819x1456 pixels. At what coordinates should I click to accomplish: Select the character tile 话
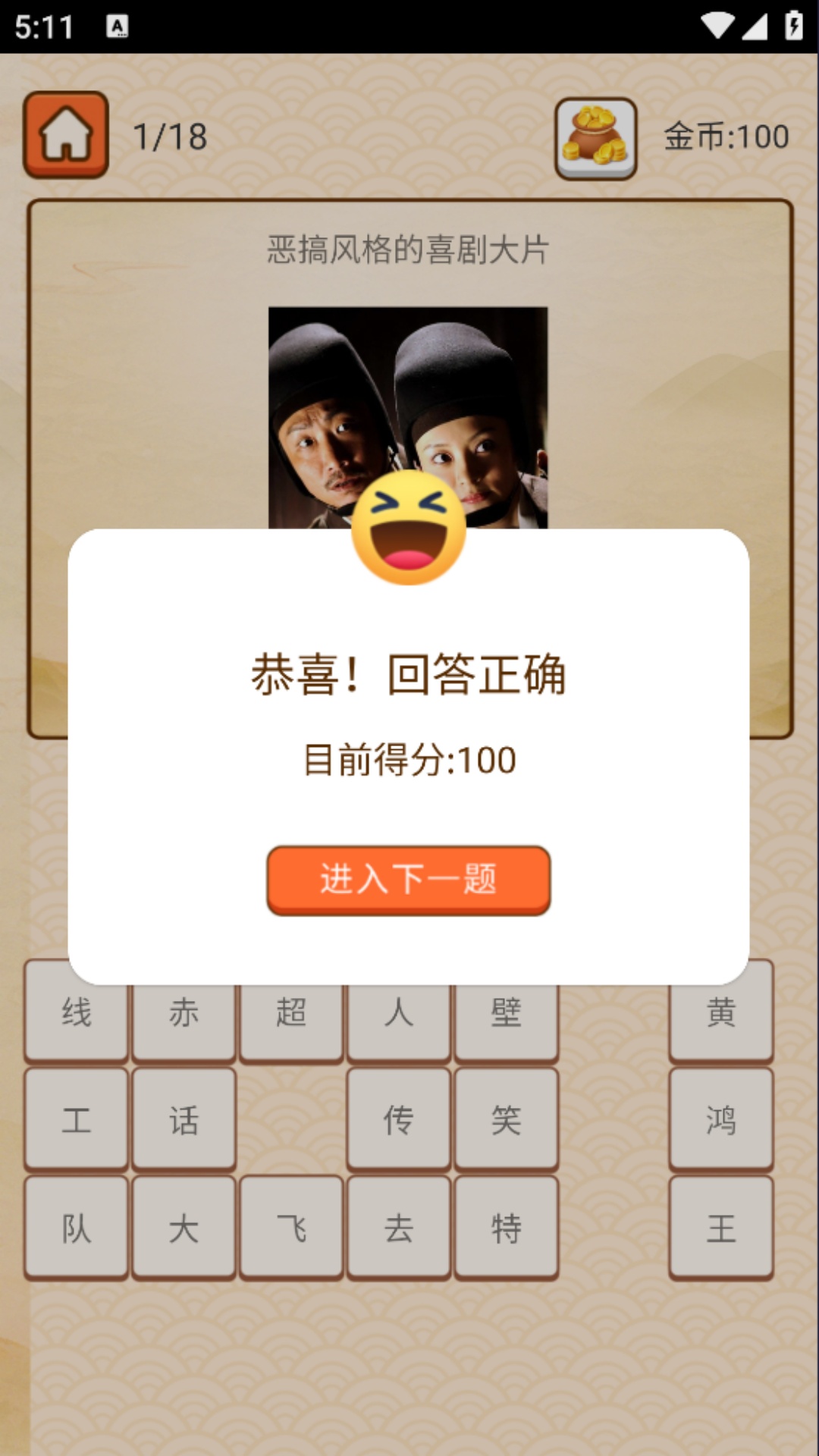184,1119
